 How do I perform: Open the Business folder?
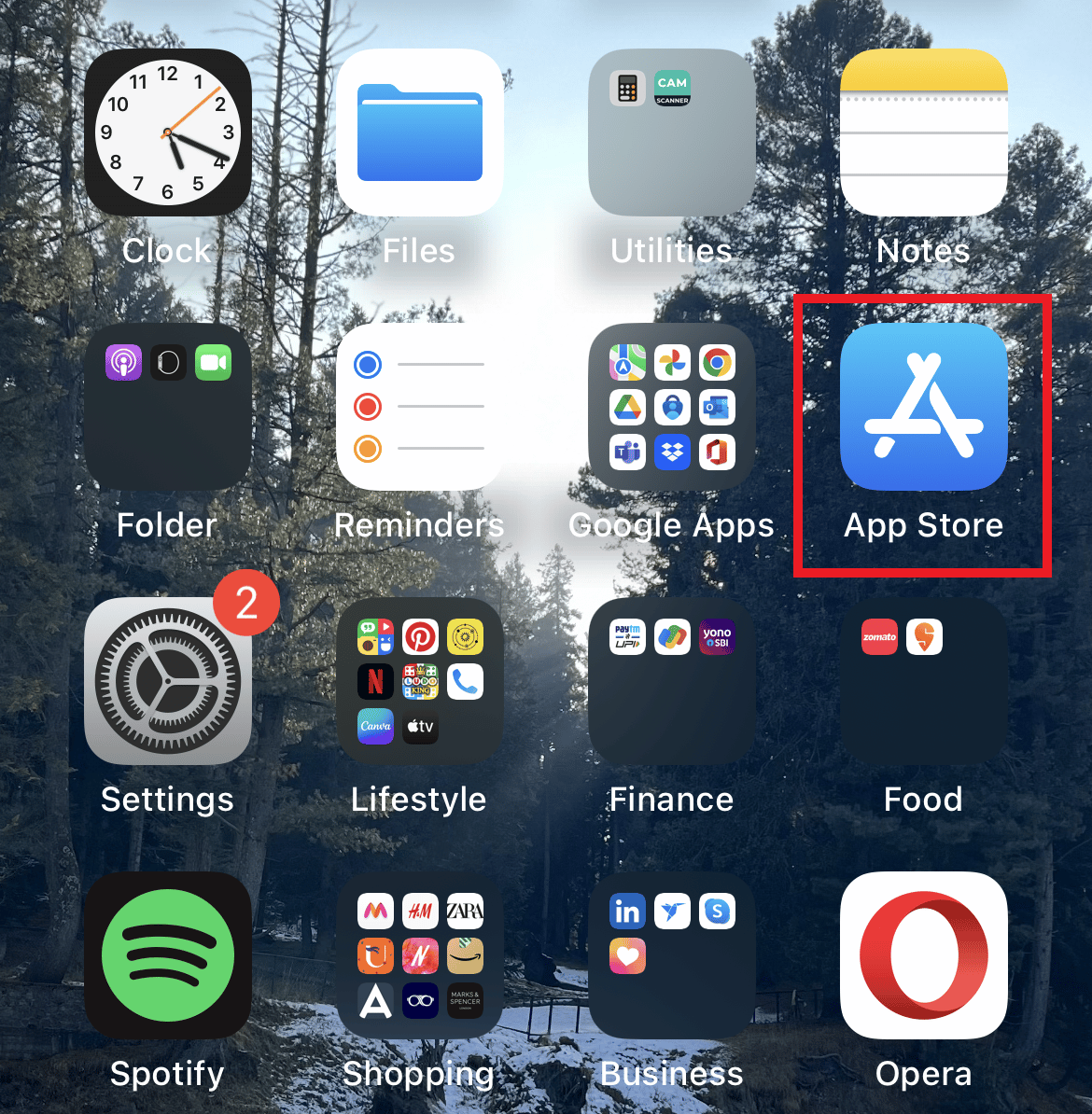point(672,955)
